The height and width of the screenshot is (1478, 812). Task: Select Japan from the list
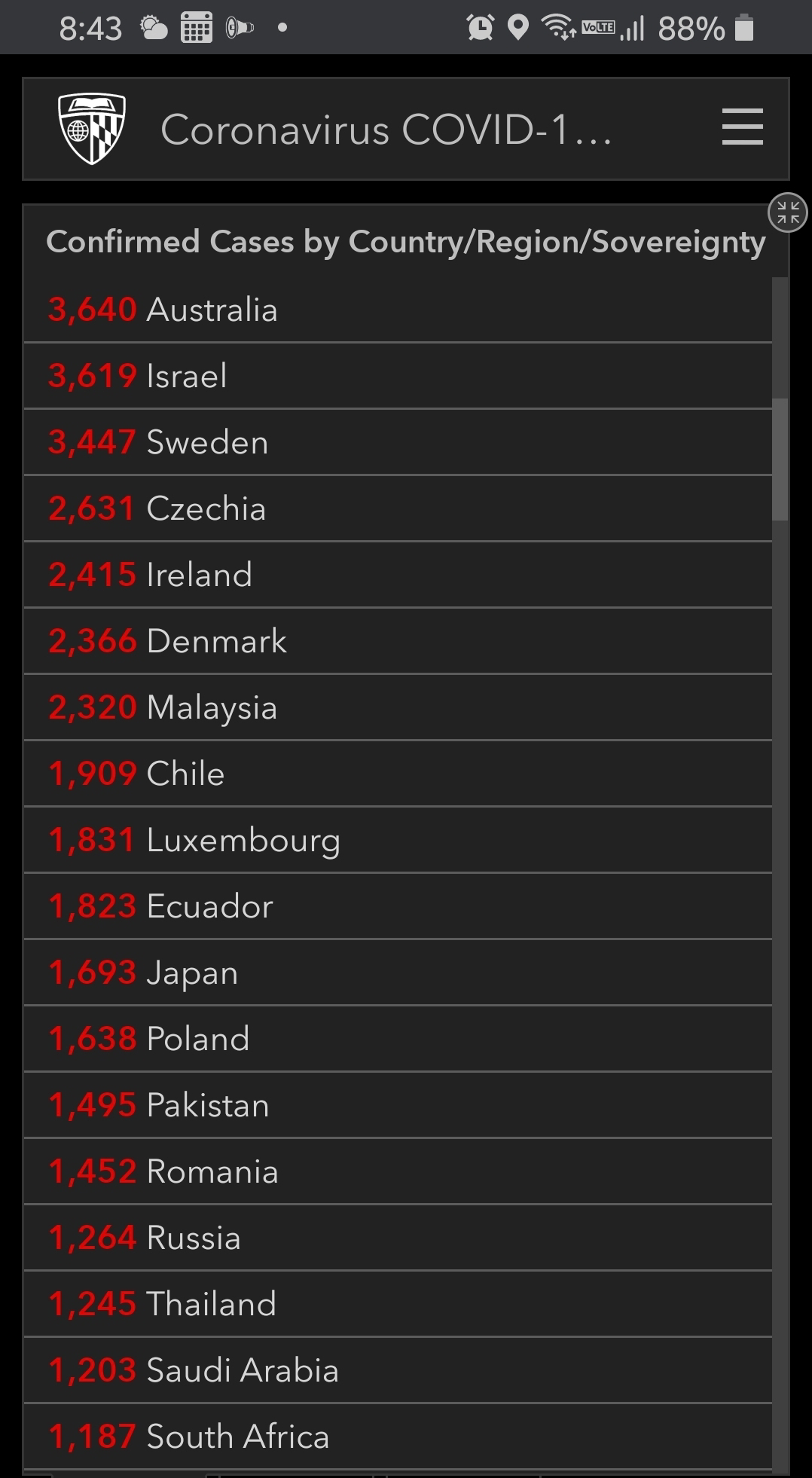click(x=398, y=973)
